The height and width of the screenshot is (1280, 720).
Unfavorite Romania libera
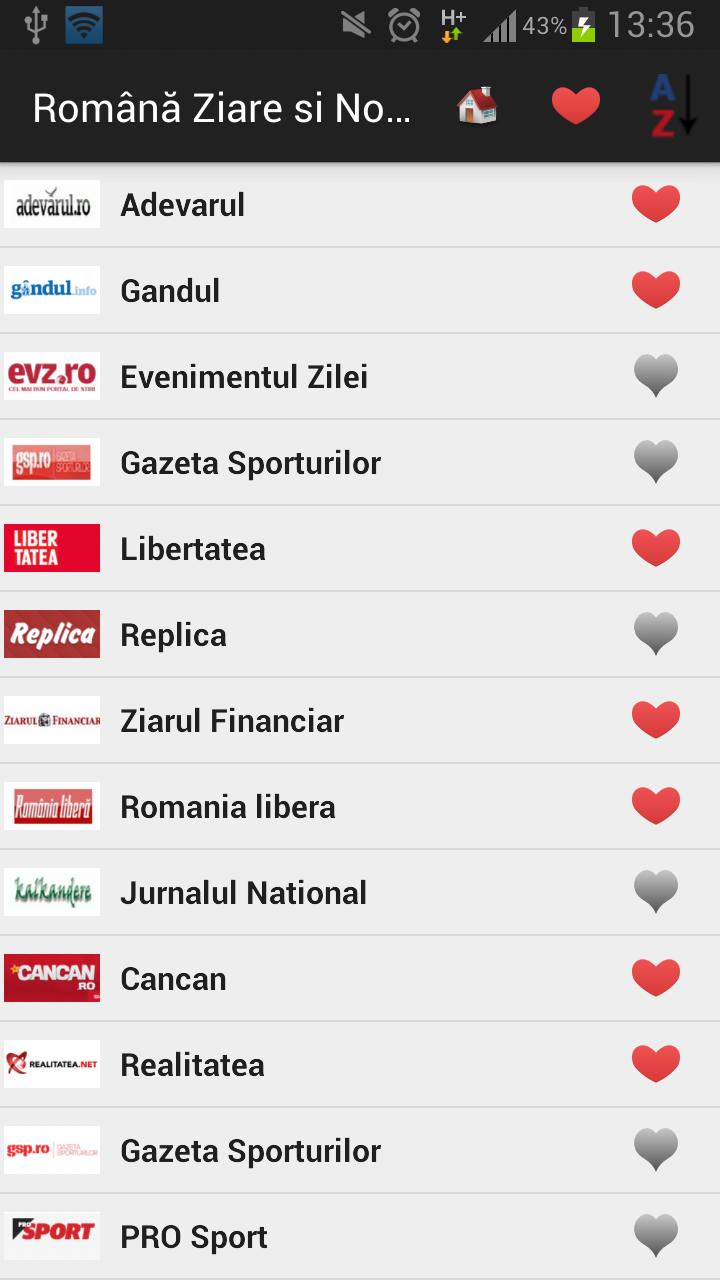pyautogui.click(x=656, y=806)
